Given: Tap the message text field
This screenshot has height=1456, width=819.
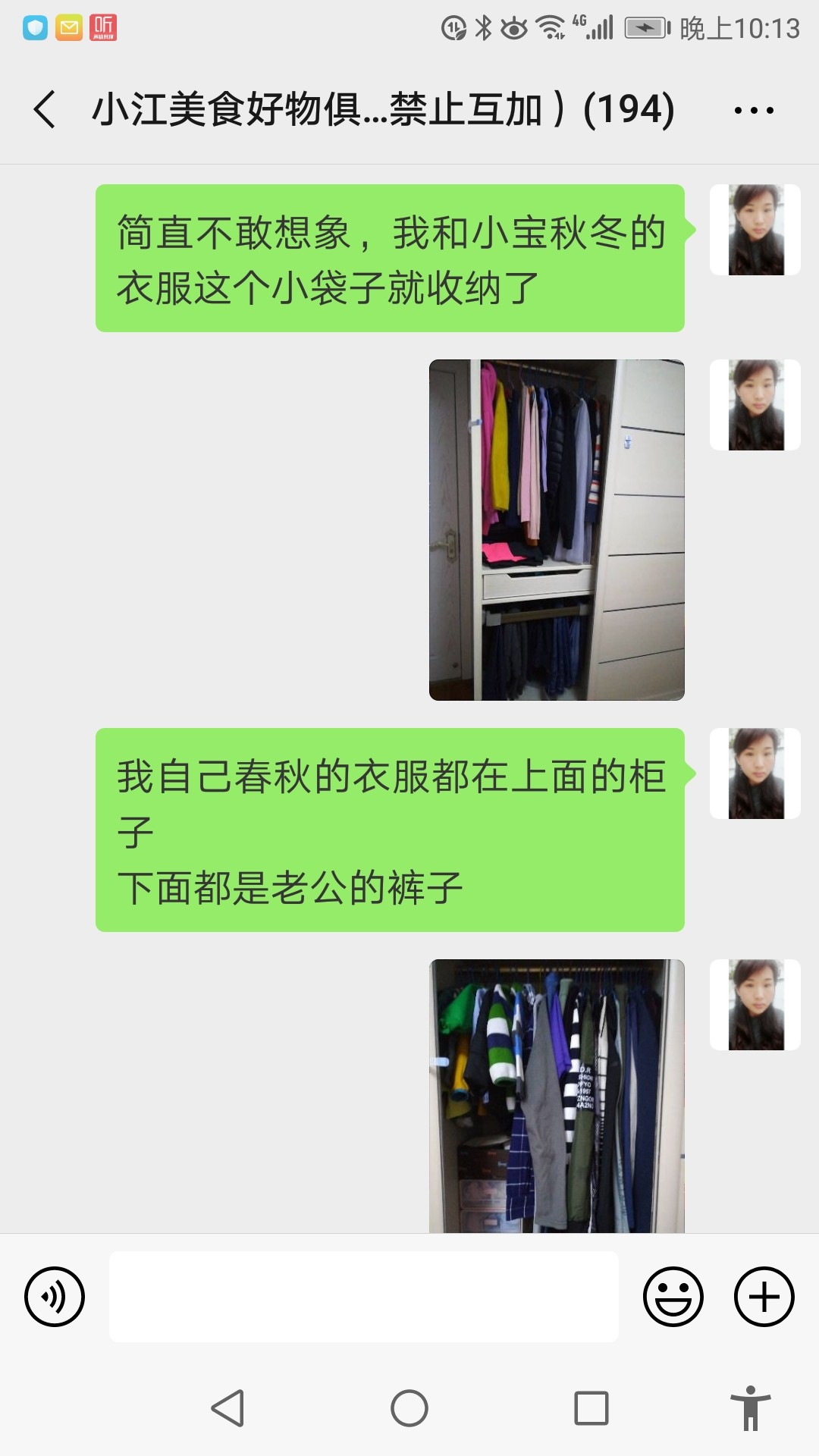Looking at the screenshot, I should click(x=364, y=1297).
